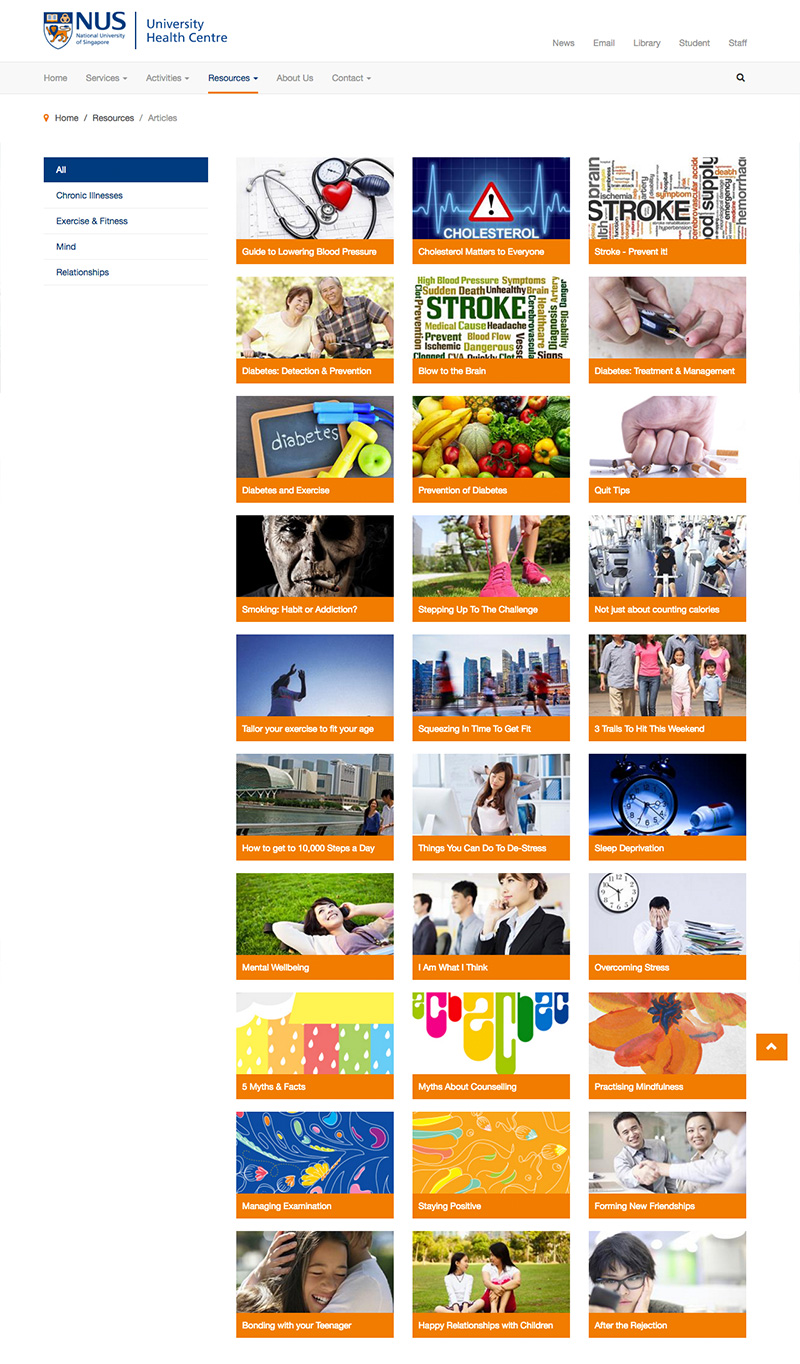Screen dimensions: 800x1364
Task: Open the Student link at top
Action: 694,43
